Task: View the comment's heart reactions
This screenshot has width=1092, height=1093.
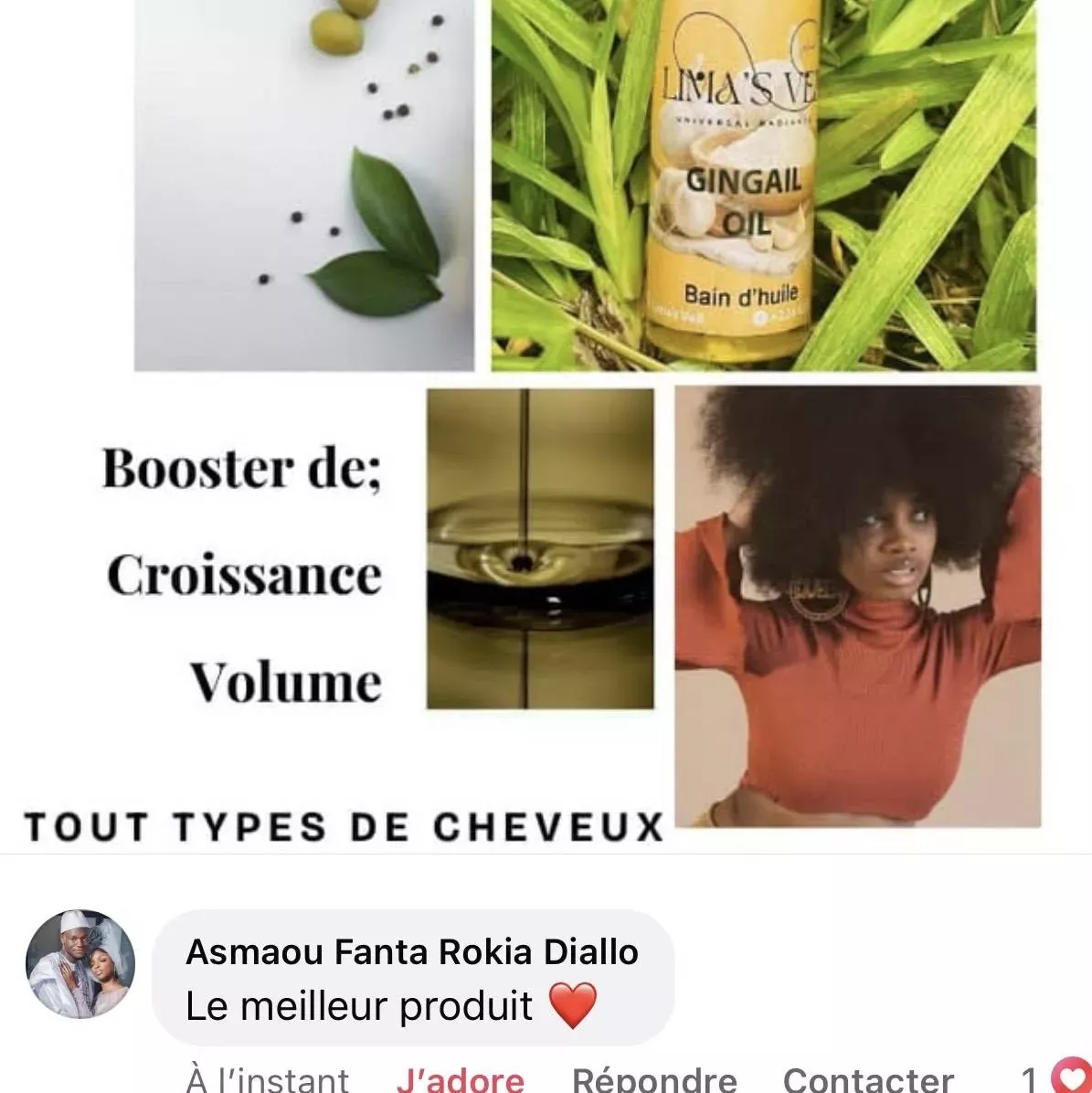Action: (1055, 1077)
